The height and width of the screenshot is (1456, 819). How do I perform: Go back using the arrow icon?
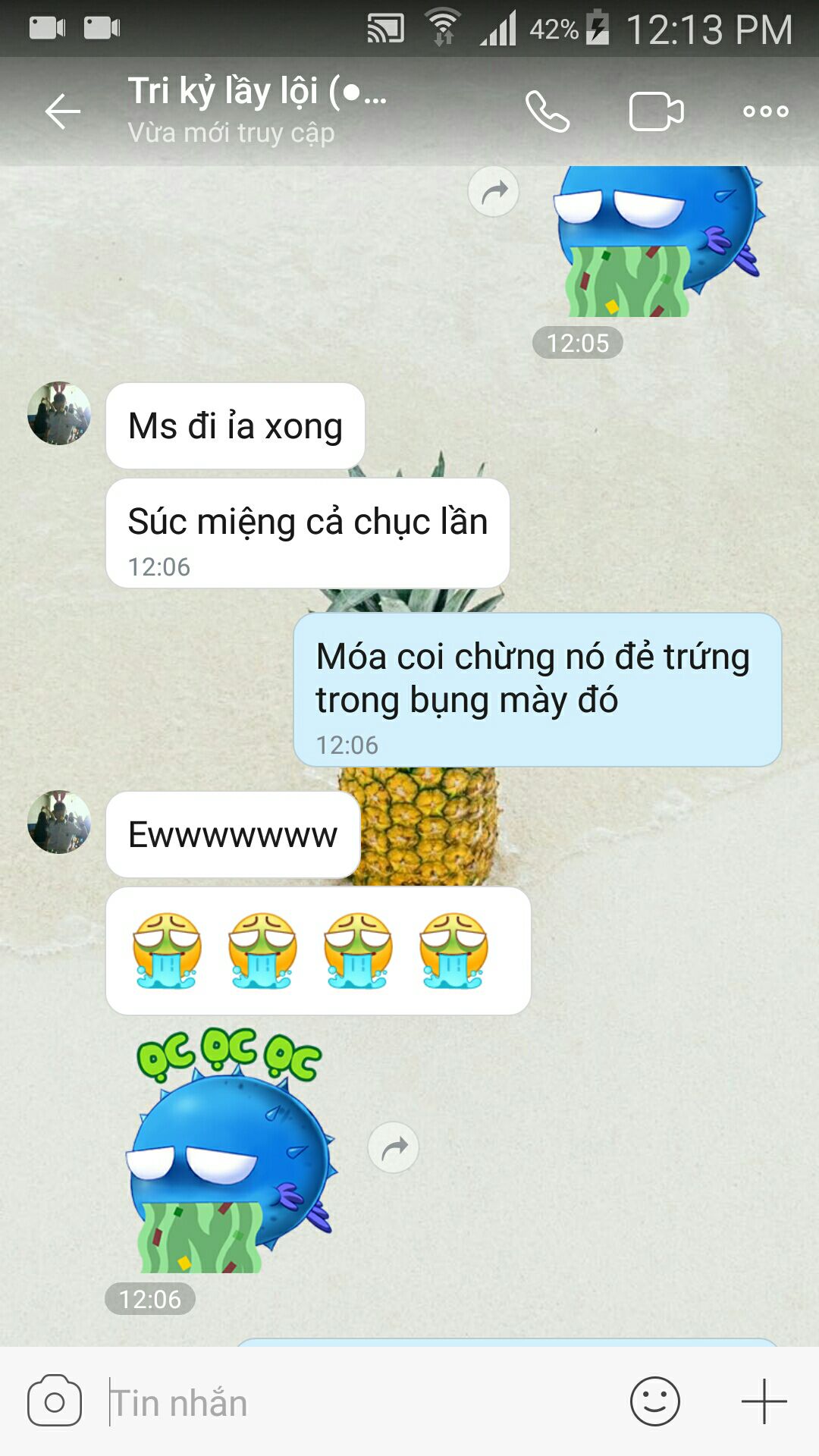point(62,111)
